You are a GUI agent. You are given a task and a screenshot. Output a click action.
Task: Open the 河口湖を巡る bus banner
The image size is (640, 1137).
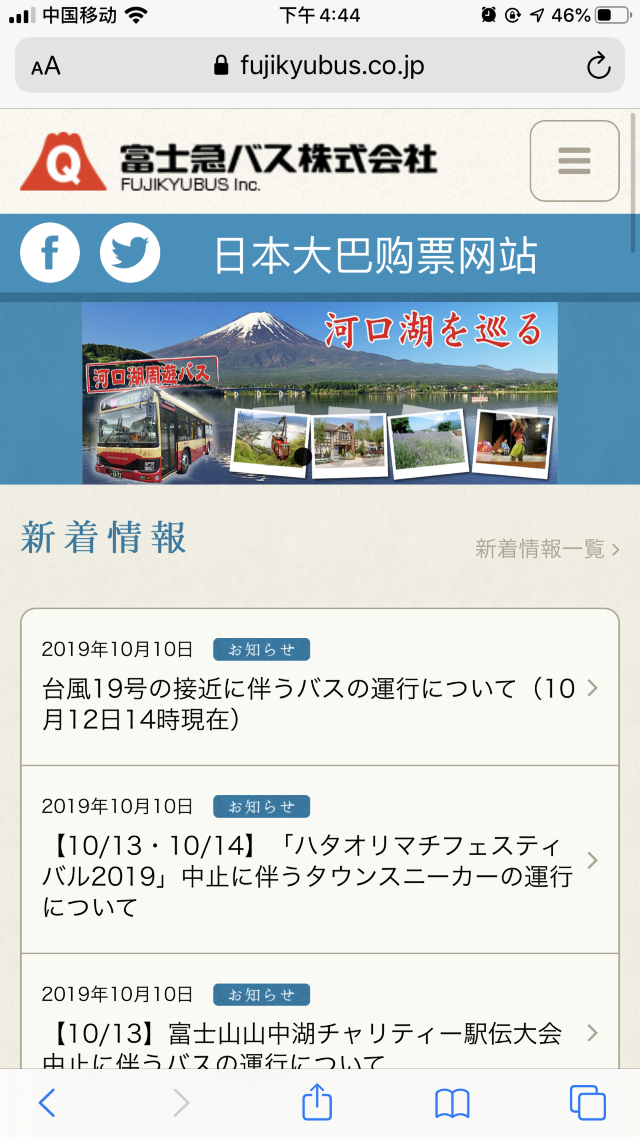tap(320, 393)
